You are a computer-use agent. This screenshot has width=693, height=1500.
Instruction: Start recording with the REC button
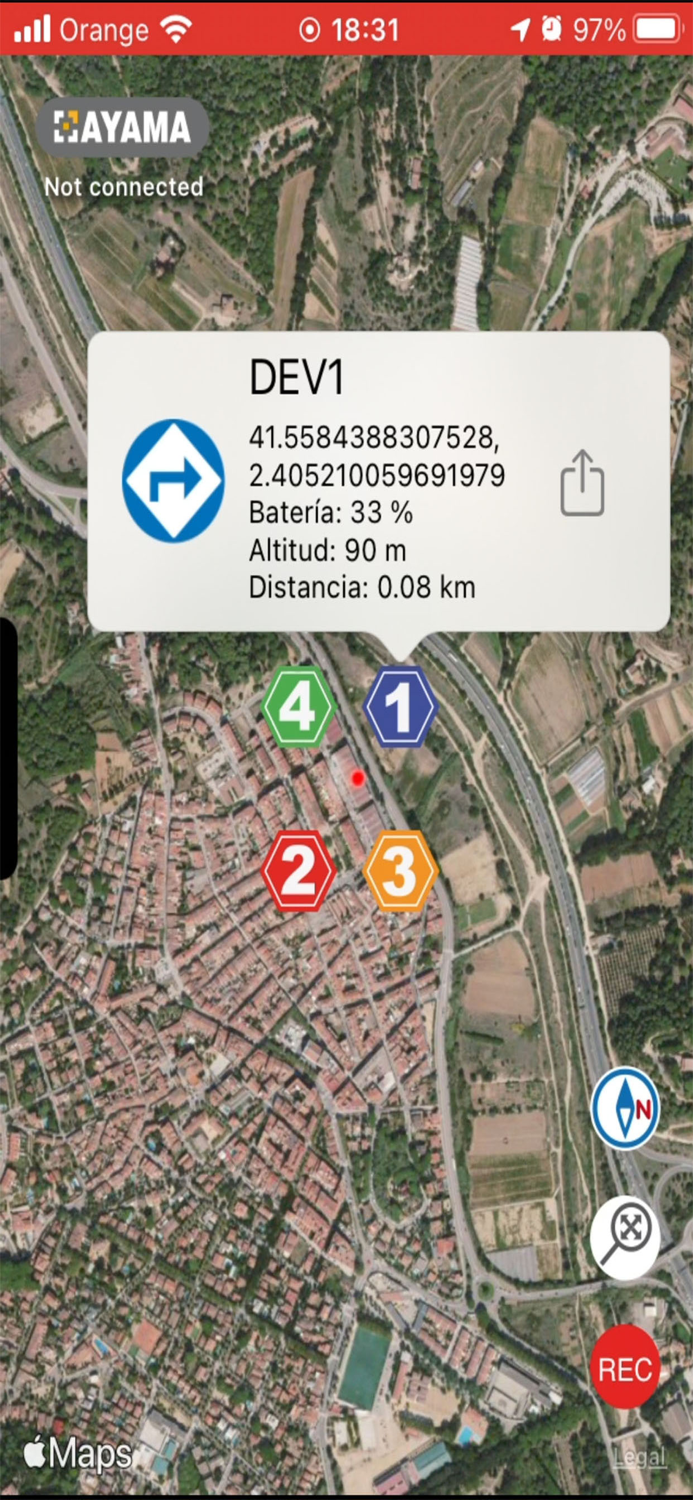click(625, 1367)
